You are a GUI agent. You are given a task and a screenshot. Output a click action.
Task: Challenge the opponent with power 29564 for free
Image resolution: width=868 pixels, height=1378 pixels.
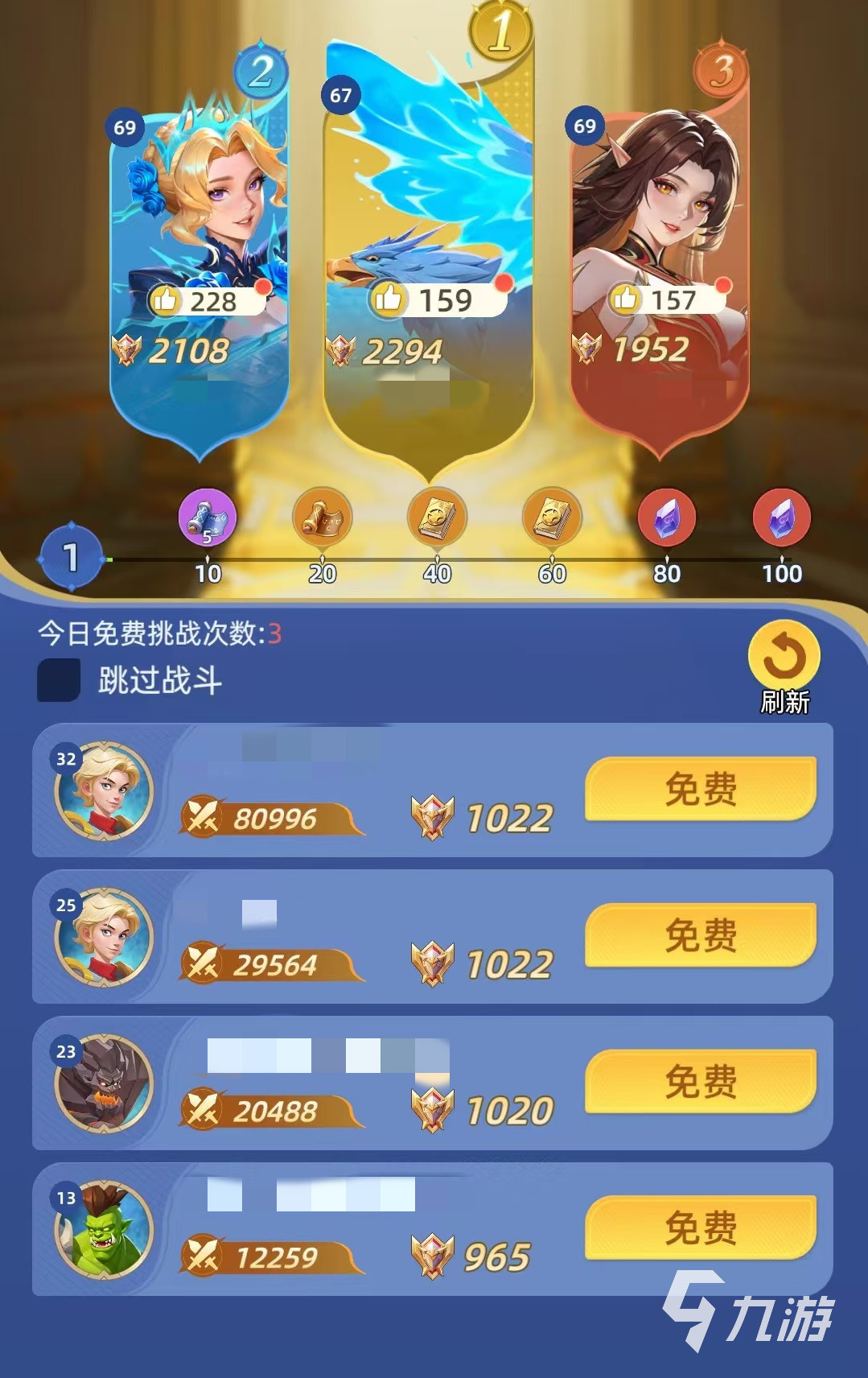pyautogui.click(x=701, y=935)
